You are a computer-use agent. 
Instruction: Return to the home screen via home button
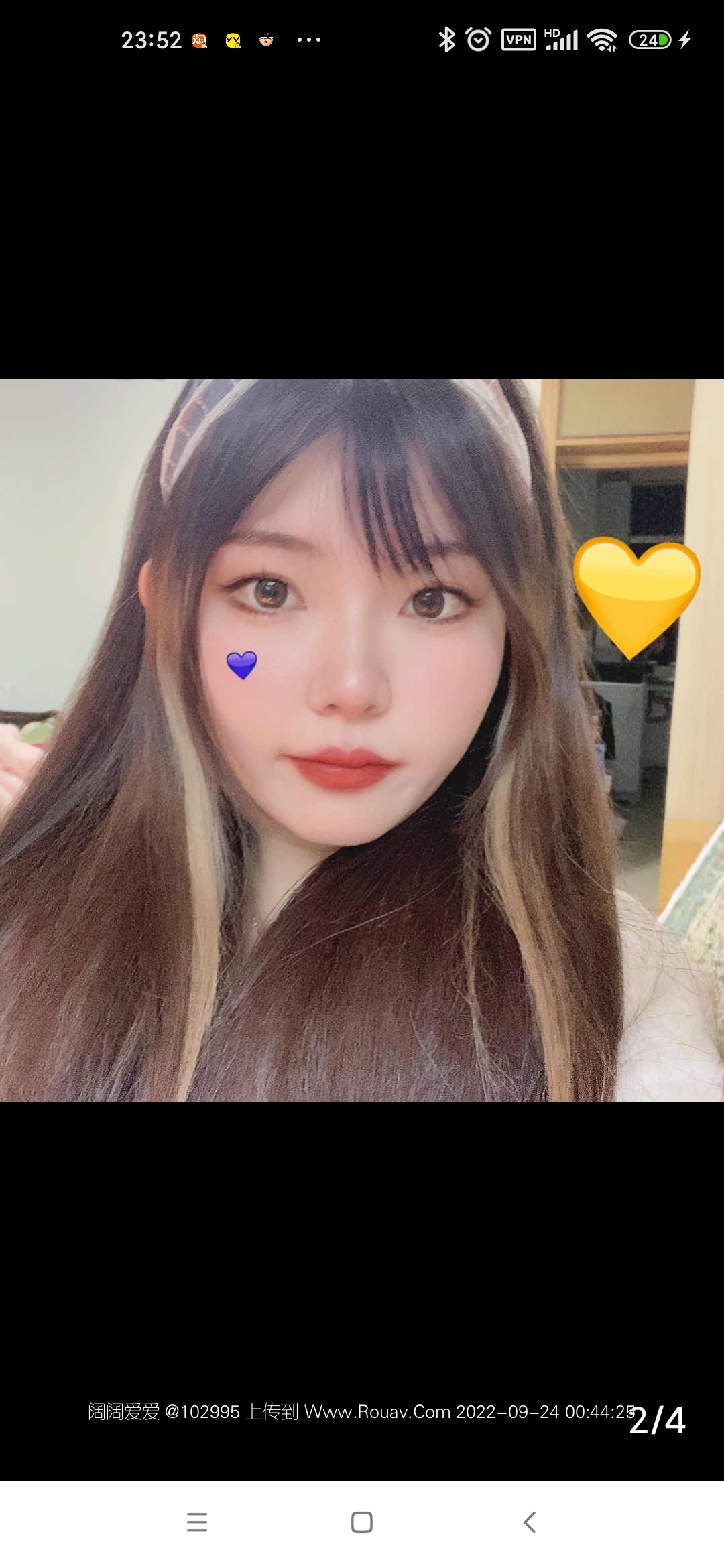coord(362,1522)
